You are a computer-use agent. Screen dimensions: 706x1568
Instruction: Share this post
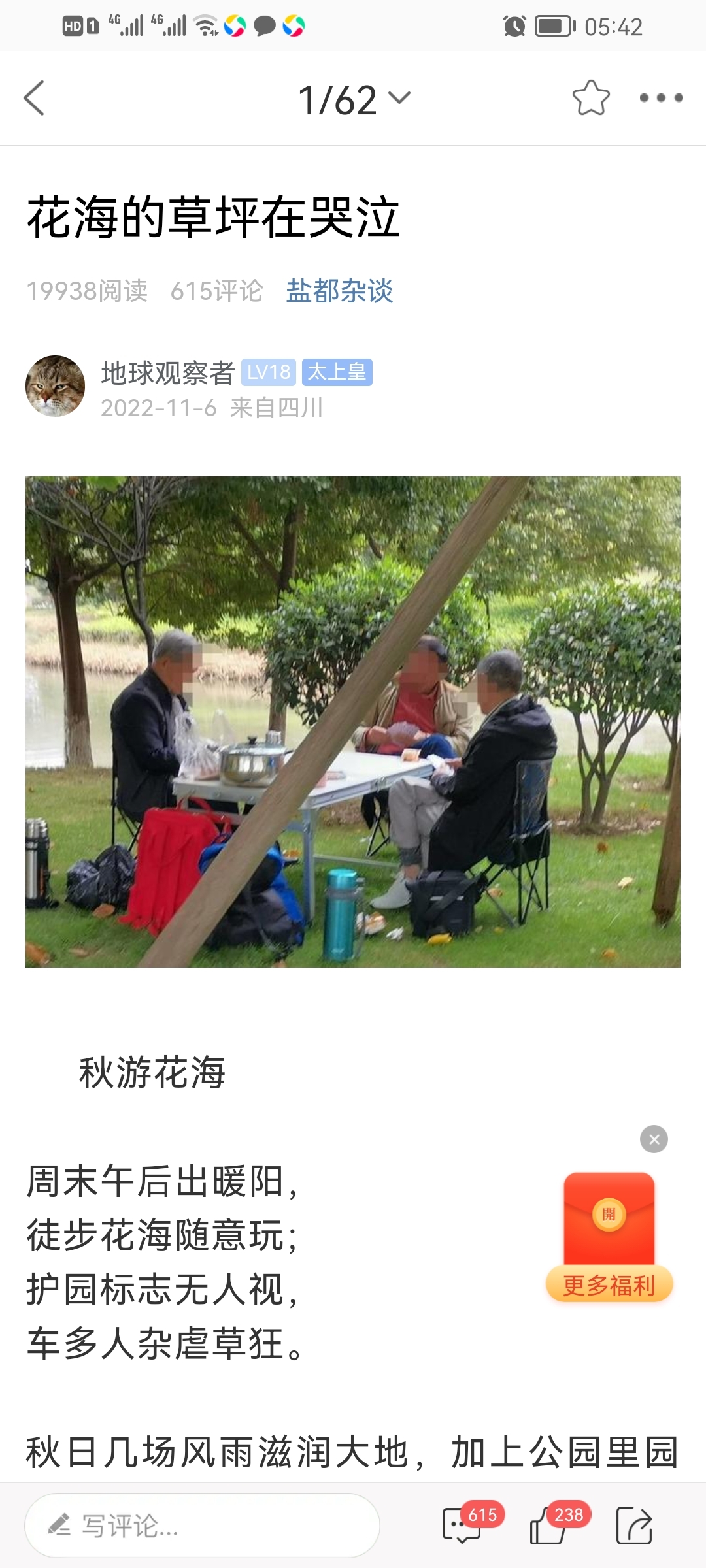(x=634, y=1526)
